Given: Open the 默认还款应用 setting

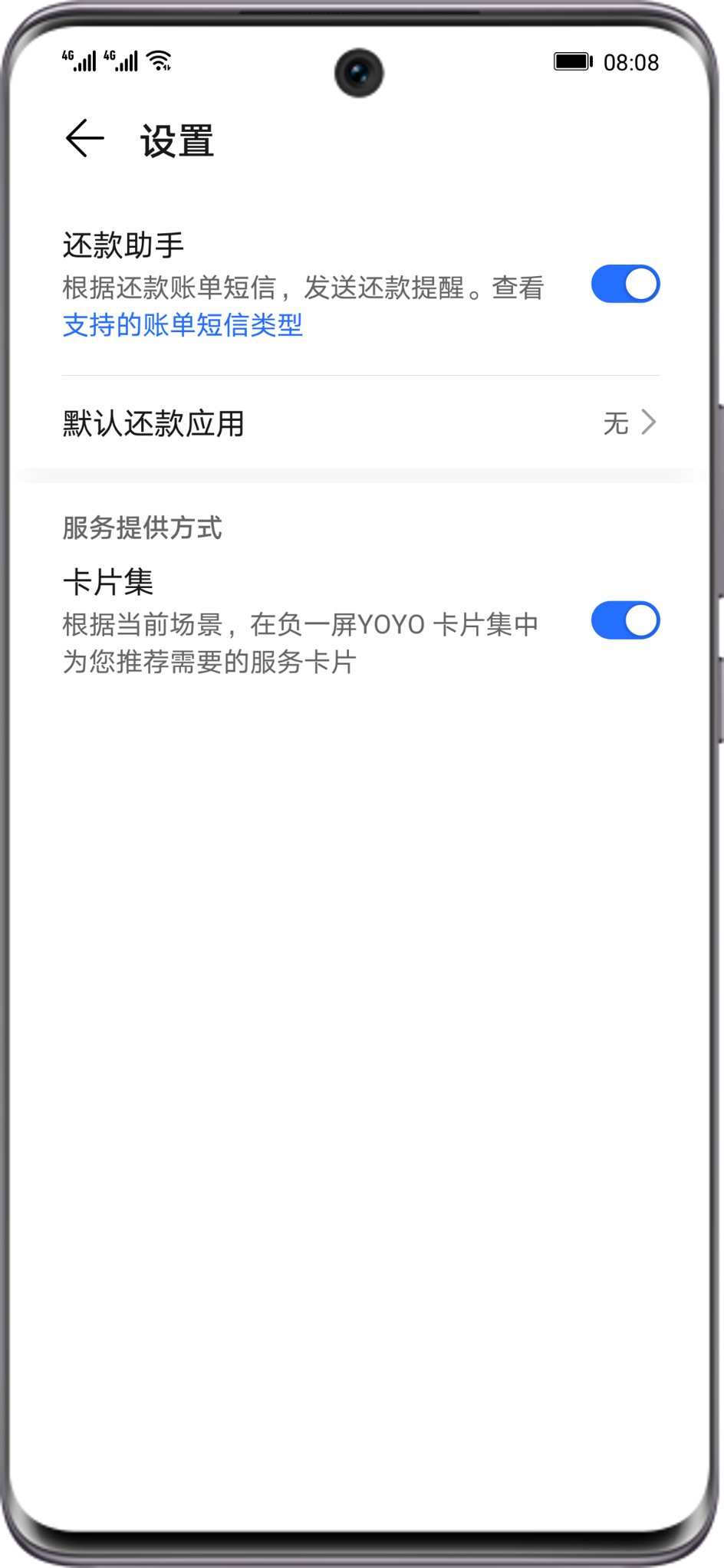Looking at the screenshot, I should point(360,422).
